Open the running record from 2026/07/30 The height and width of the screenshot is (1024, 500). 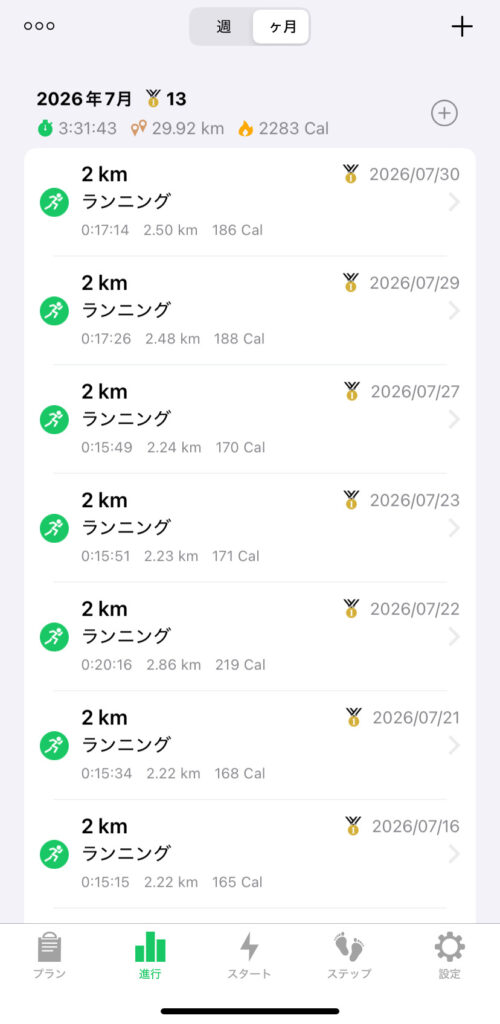click(x=250, y=202)
